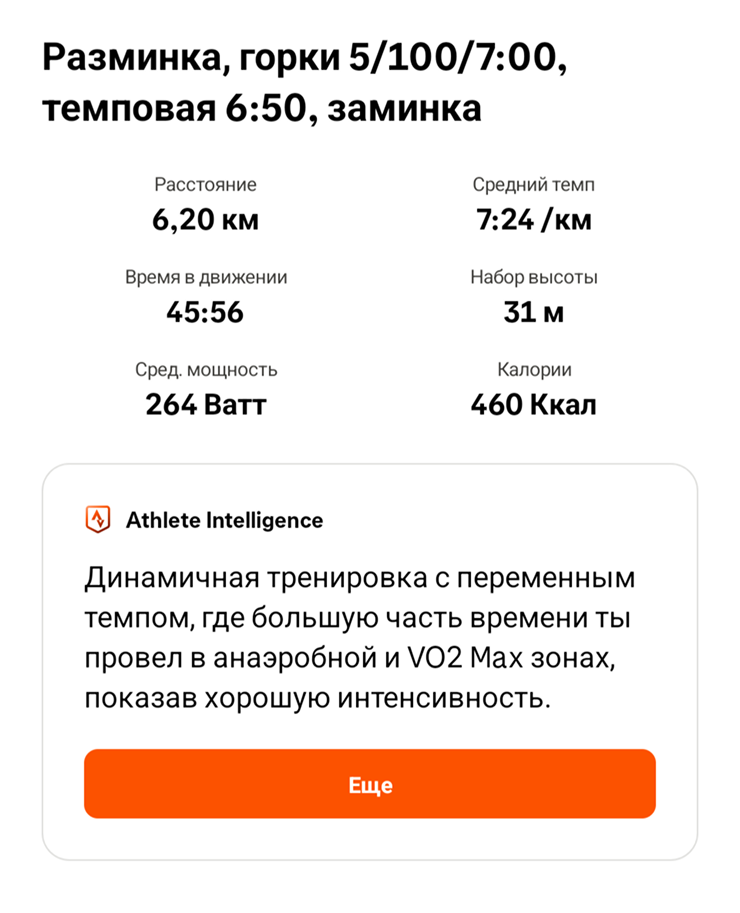Click the elevation value '31 м'
Viewport: 740px width, 913px height.
coord(534,312)
